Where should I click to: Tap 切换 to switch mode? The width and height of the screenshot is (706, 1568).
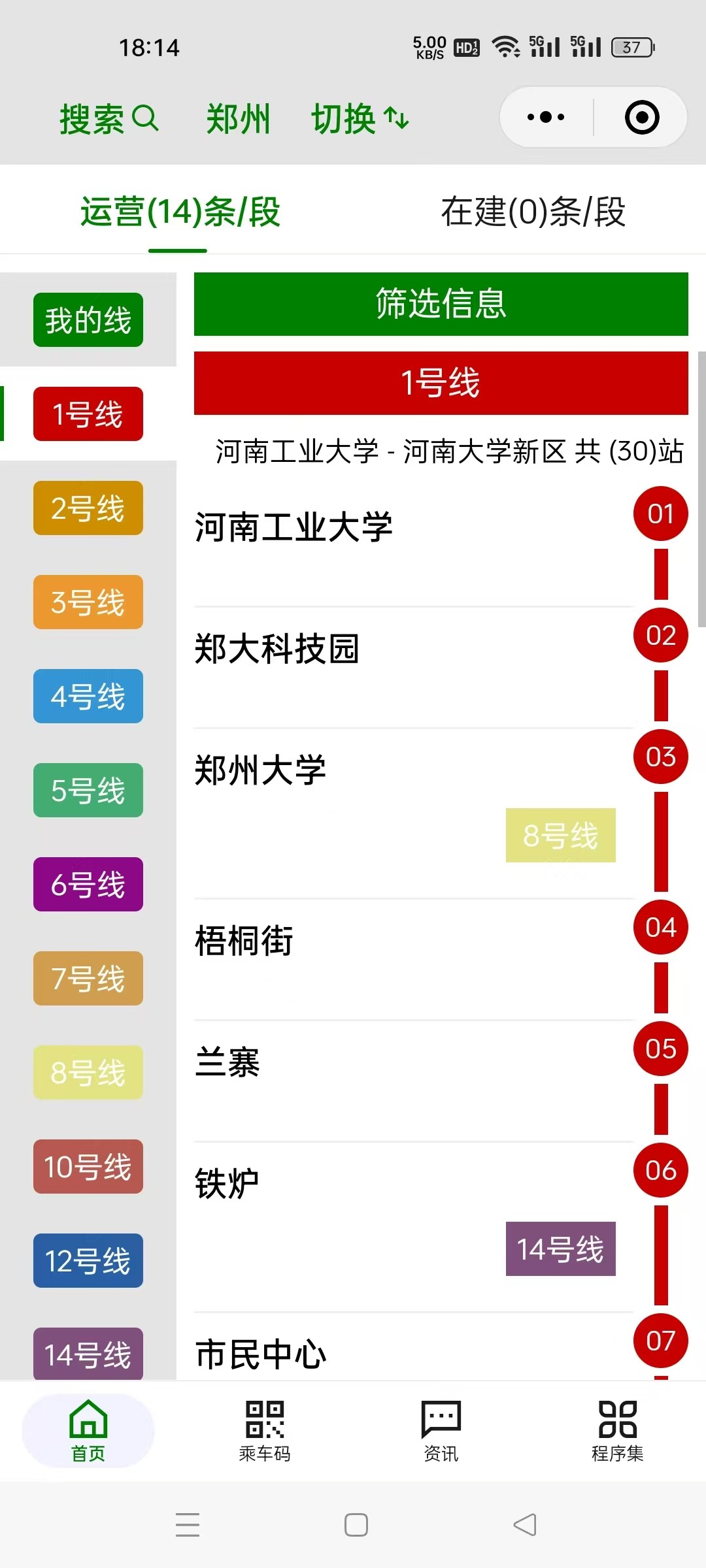click(360, 119)
